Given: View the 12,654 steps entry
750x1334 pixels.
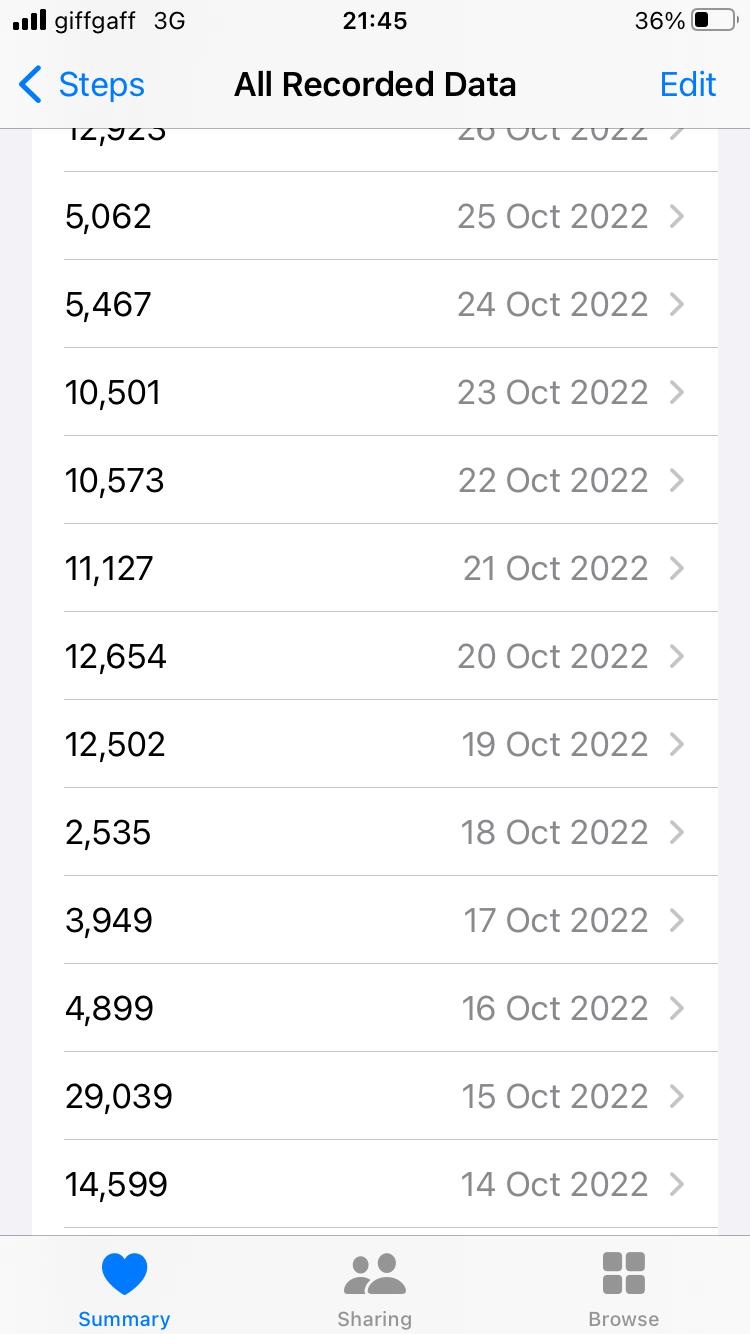Looking at the screenshot, I should click(375, 656).
